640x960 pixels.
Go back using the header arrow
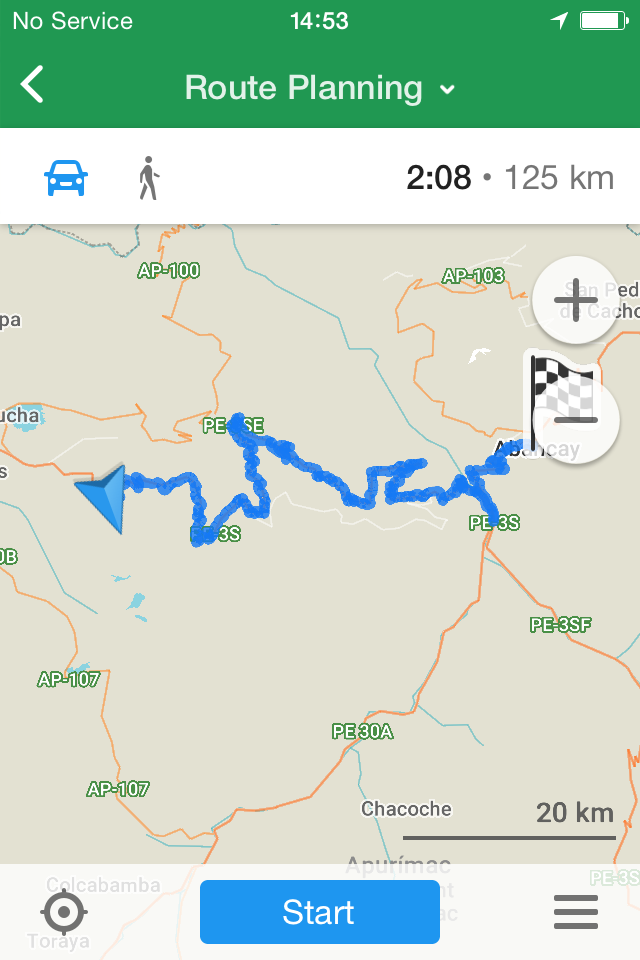(33, 85)
